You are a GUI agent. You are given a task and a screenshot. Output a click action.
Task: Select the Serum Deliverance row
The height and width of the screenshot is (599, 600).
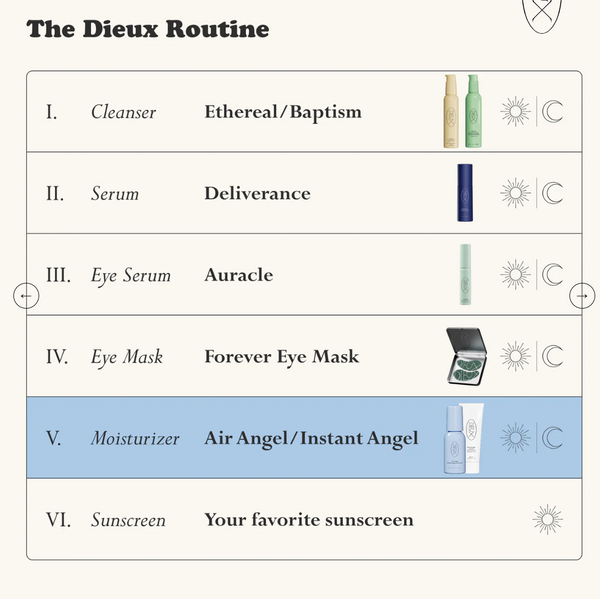[x=257, y=193]
